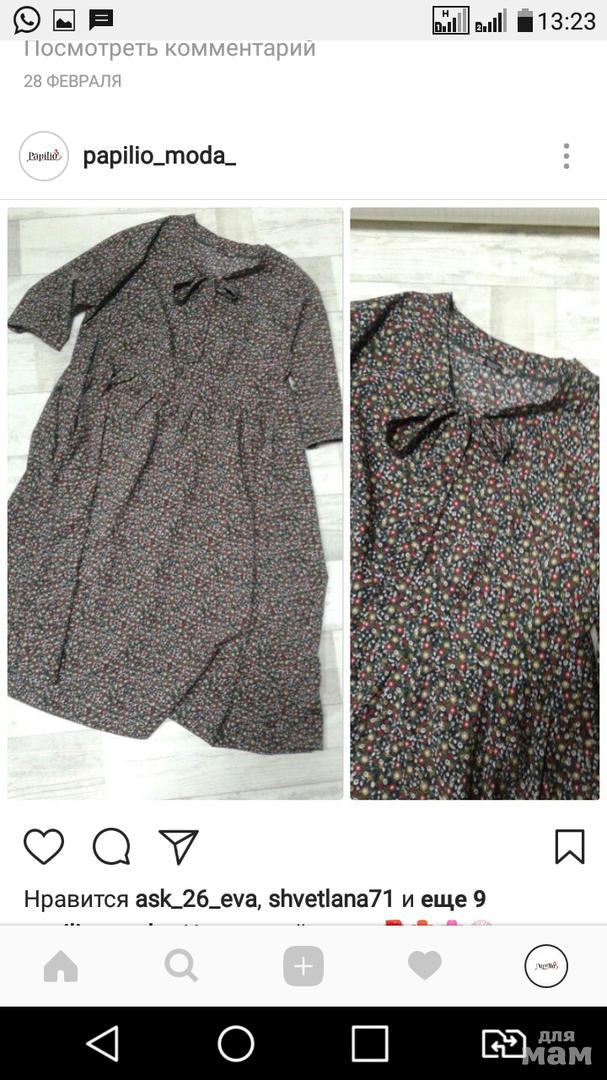The image size is (607, 1080).
Task: Open ask_26_eva's profile from likes
Action: [196, 899]
